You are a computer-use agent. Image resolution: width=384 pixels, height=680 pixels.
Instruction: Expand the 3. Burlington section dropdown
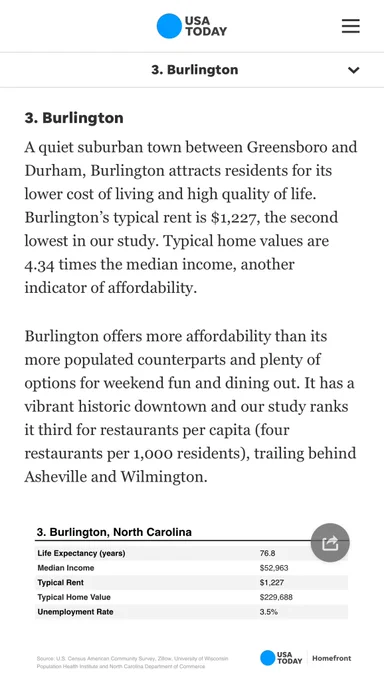click(x=354, y=70)
